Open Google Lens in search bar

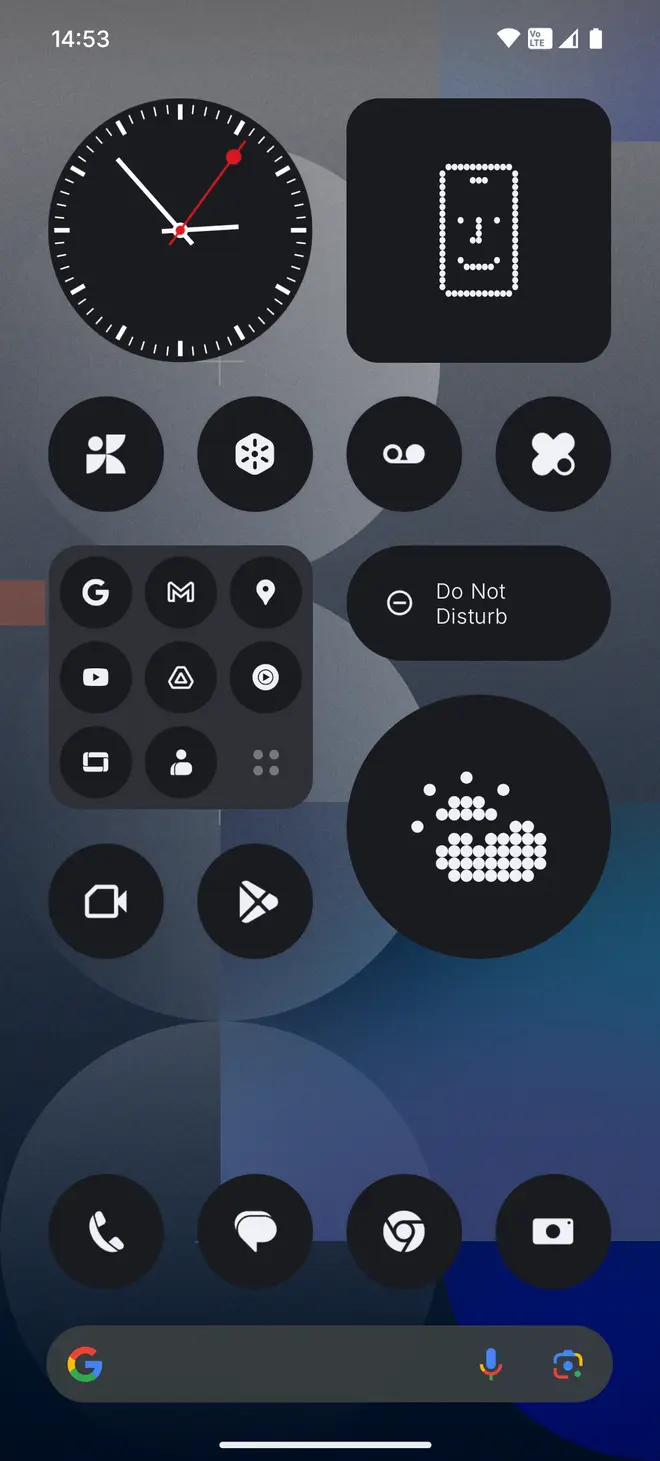point(567,1364)
